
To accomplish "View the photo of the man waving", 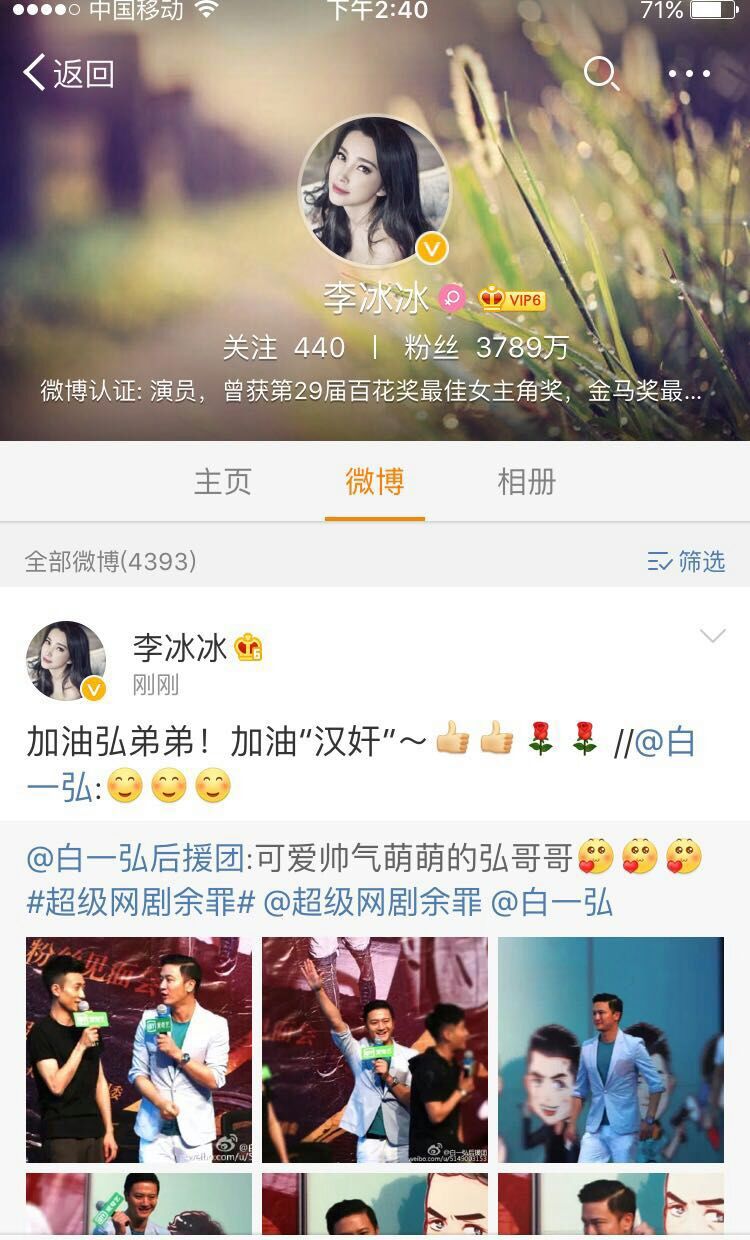I will pos(375,1049).
